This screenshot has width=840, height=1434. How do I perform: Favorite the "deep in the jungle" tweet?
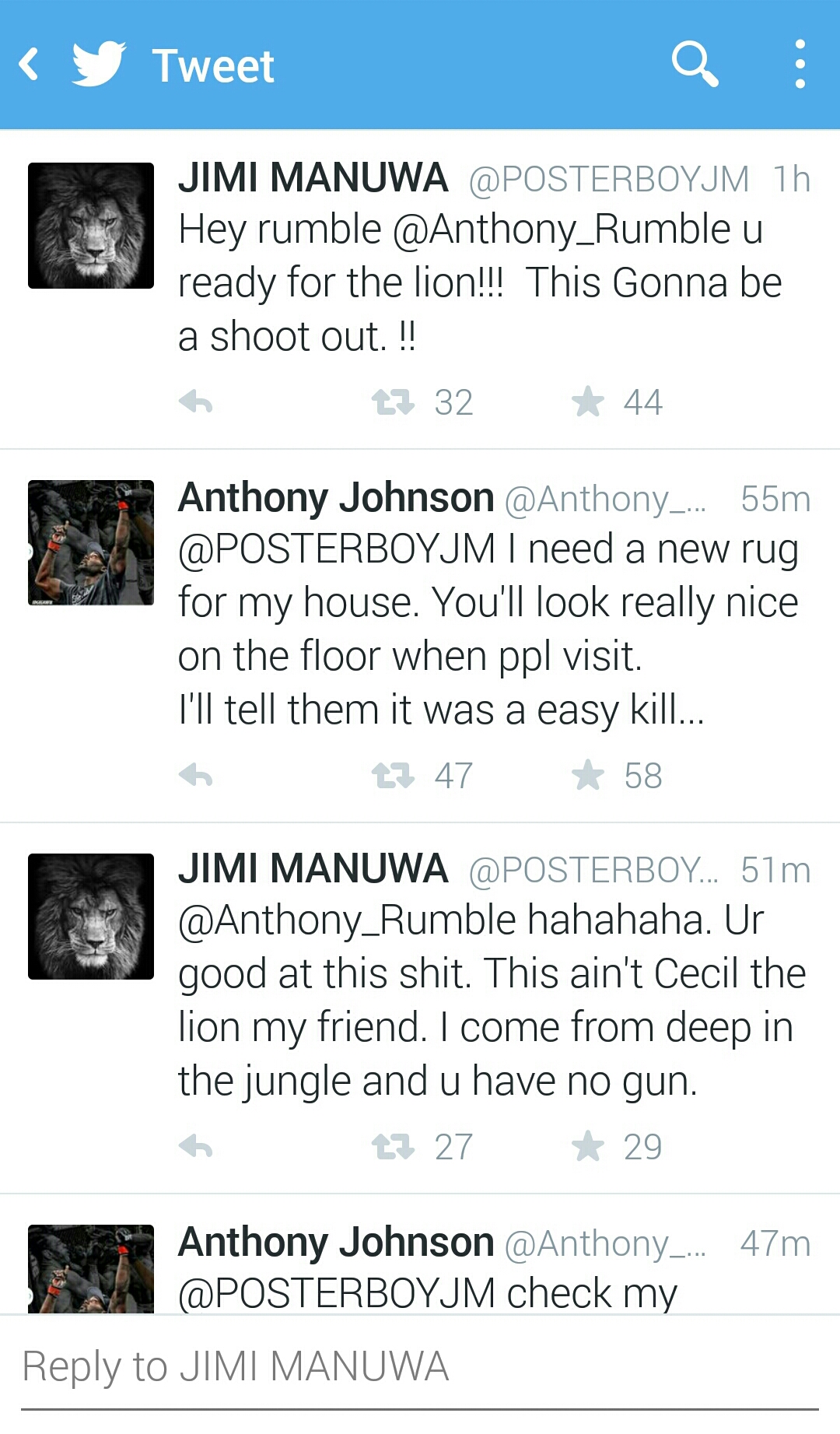click(x=588, y=1146)
